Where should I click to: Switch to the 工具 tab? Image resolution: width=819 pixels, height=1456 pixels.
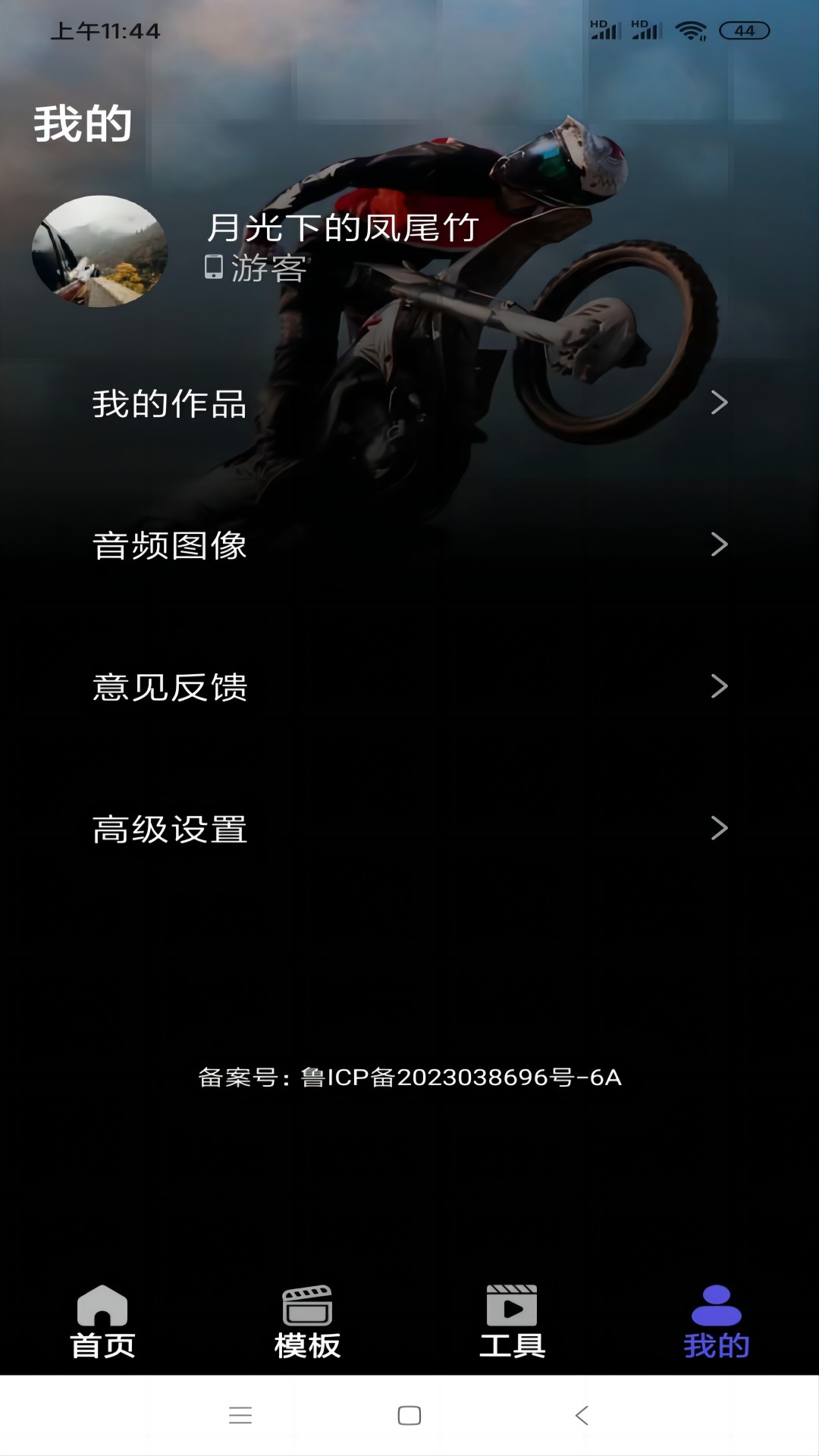pyautogui.click(x=512, y=1322)
